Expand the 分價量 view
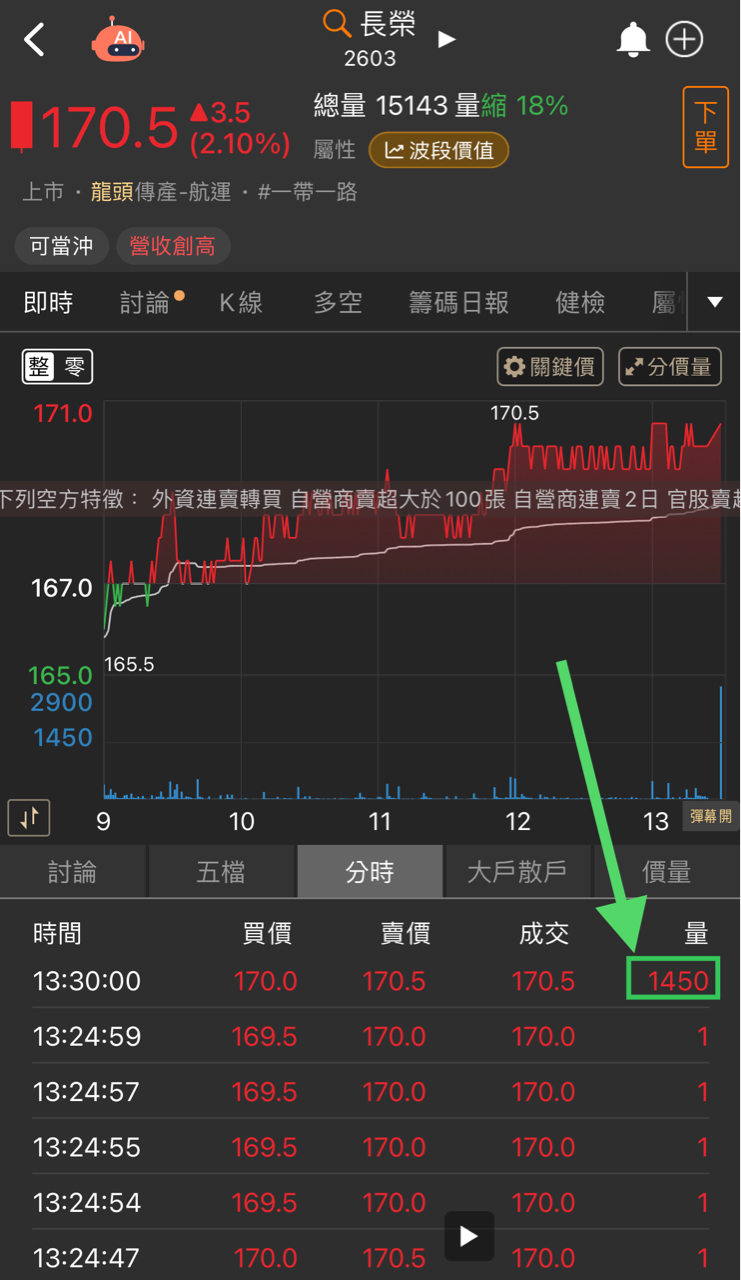 (x=670, y=367)
